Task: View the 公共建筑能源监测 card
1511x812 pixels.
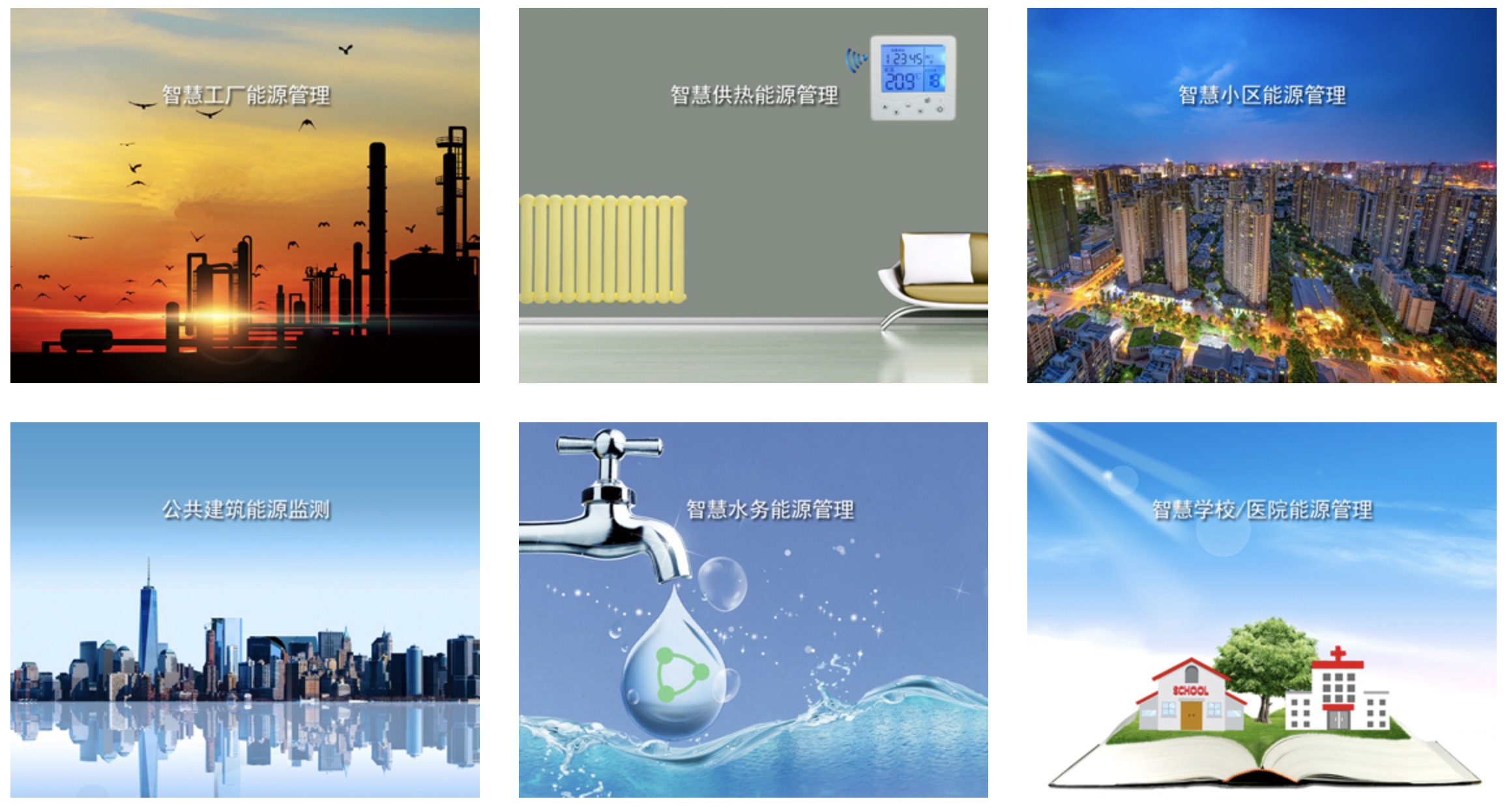Action: pyautogui.click(x=244, y=609)
